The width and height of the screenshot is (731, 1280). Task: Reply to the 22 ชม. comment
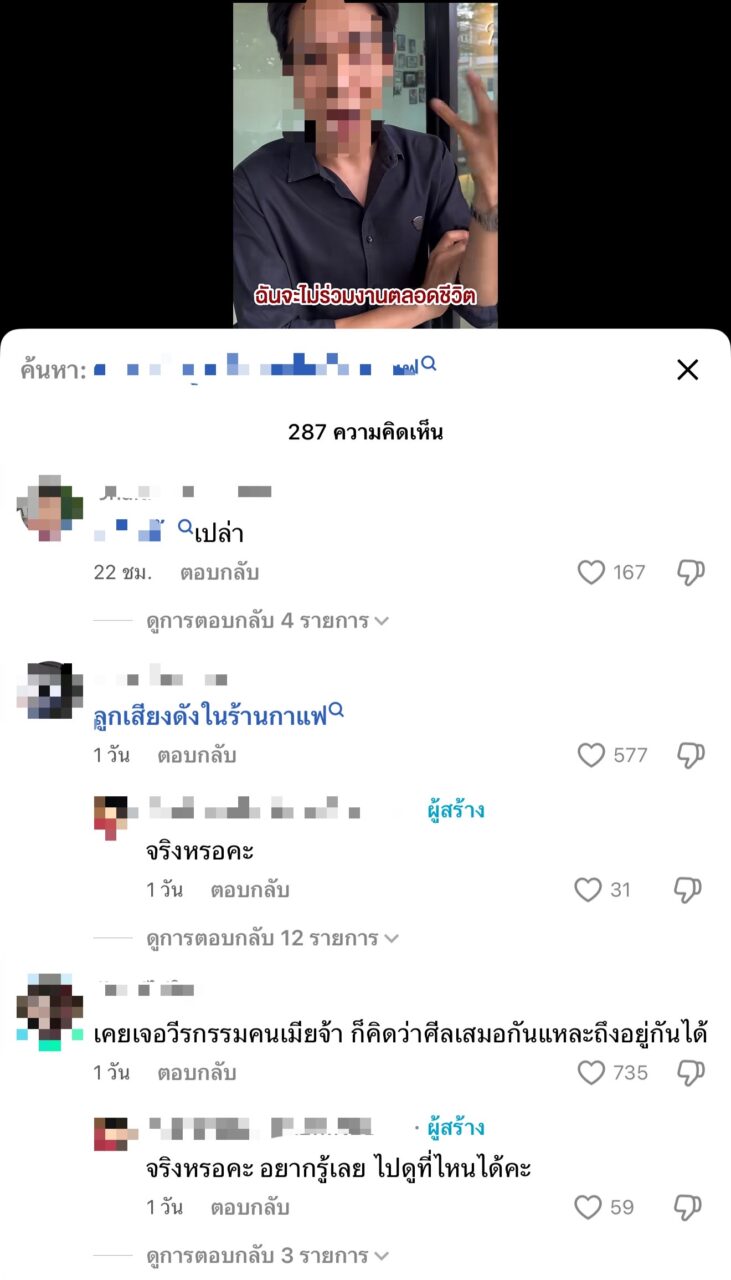[220, 573]
